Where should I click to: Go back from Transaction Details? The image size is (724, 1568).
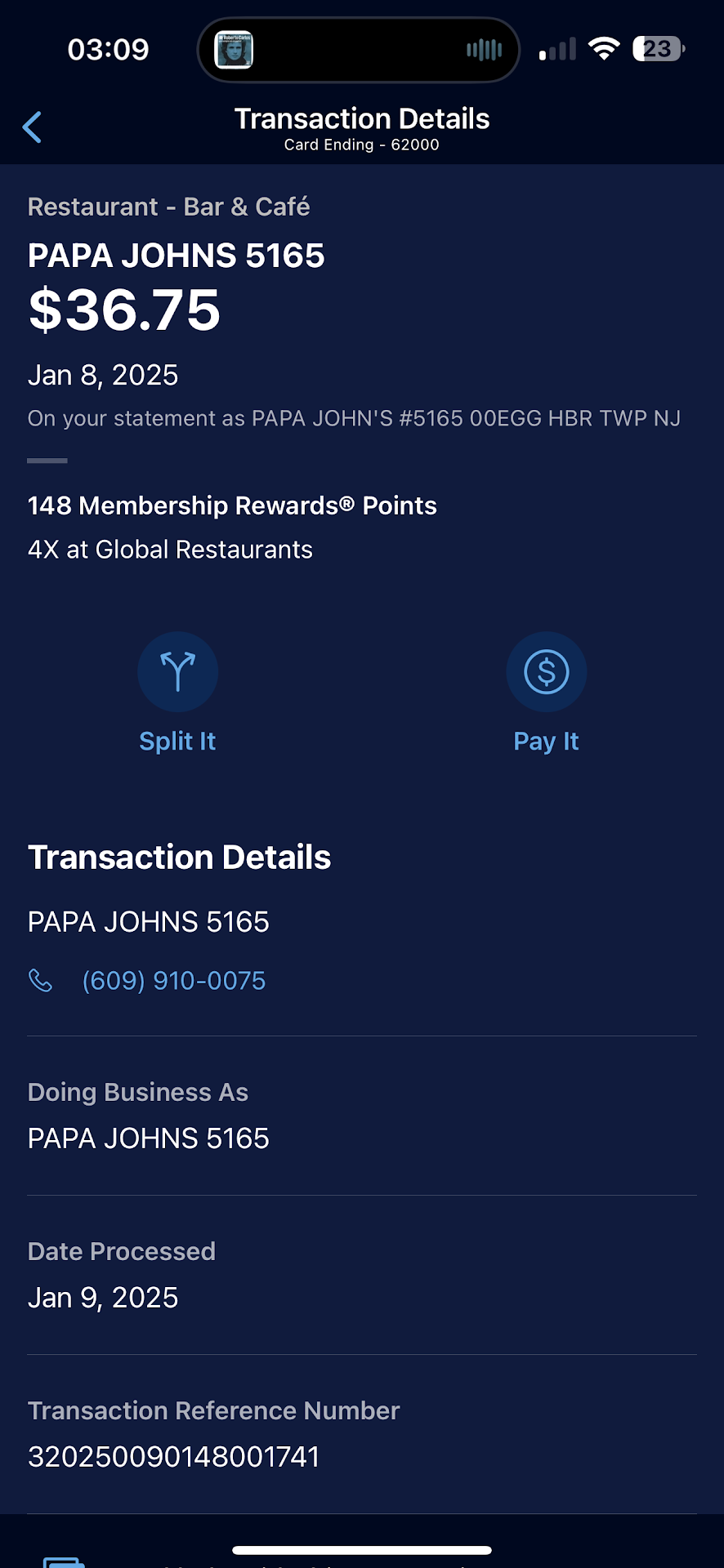coord(33,127)
